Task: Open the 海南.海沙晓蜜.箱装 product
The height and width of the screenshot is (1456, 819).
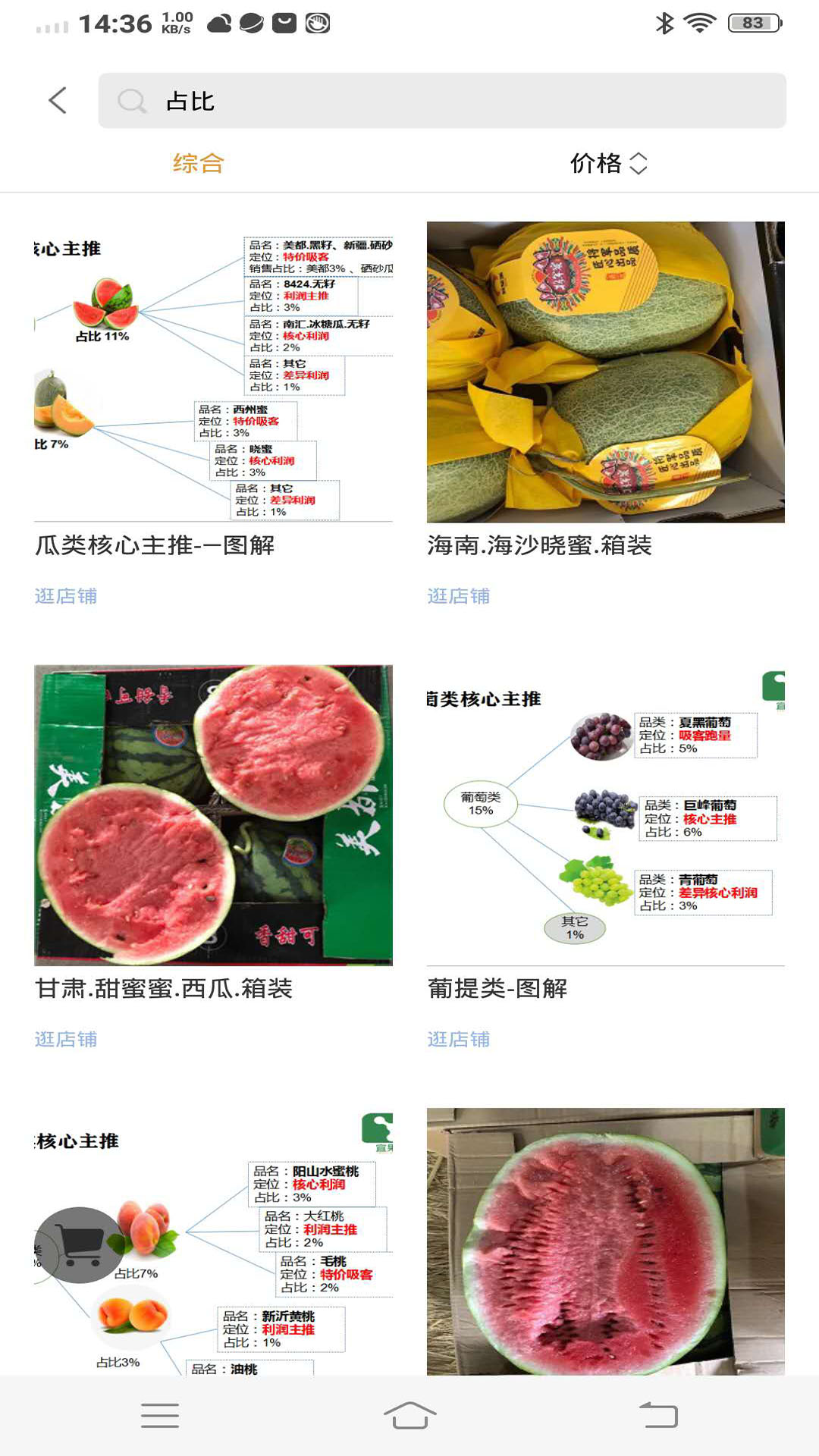Action: (605, 372)
